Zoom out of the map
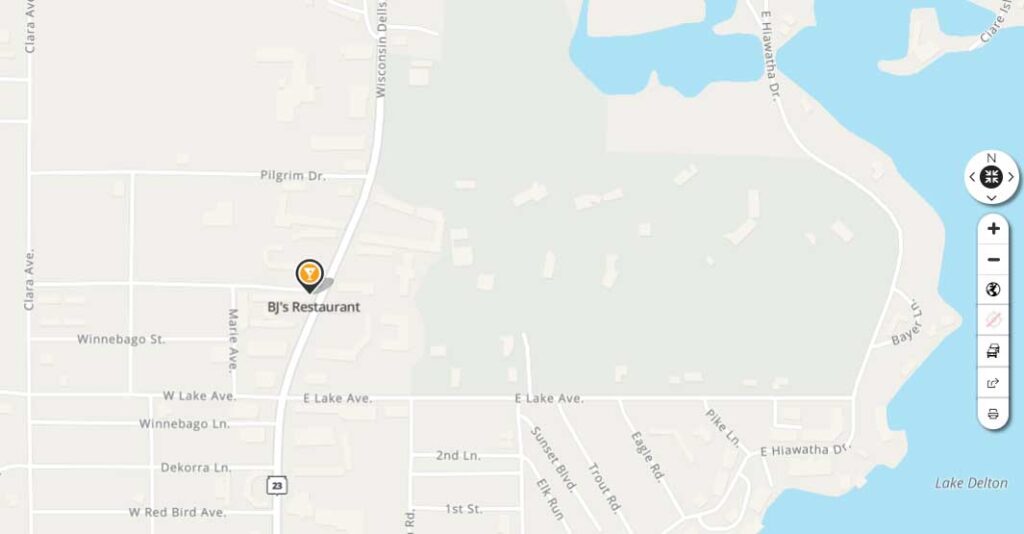This screenshot has width=1024, height=534. point(993,260)
